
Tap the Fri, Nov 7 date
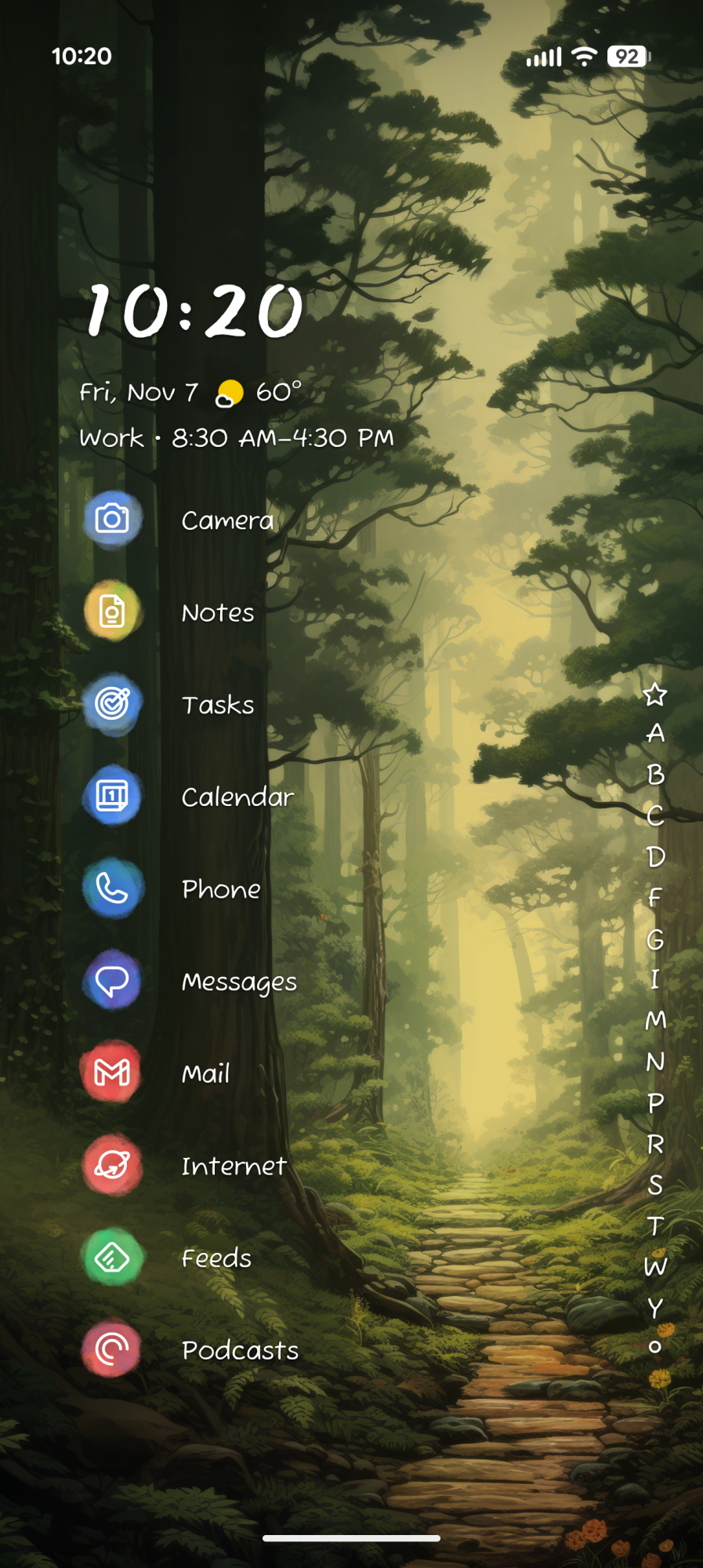coord(139,392)
